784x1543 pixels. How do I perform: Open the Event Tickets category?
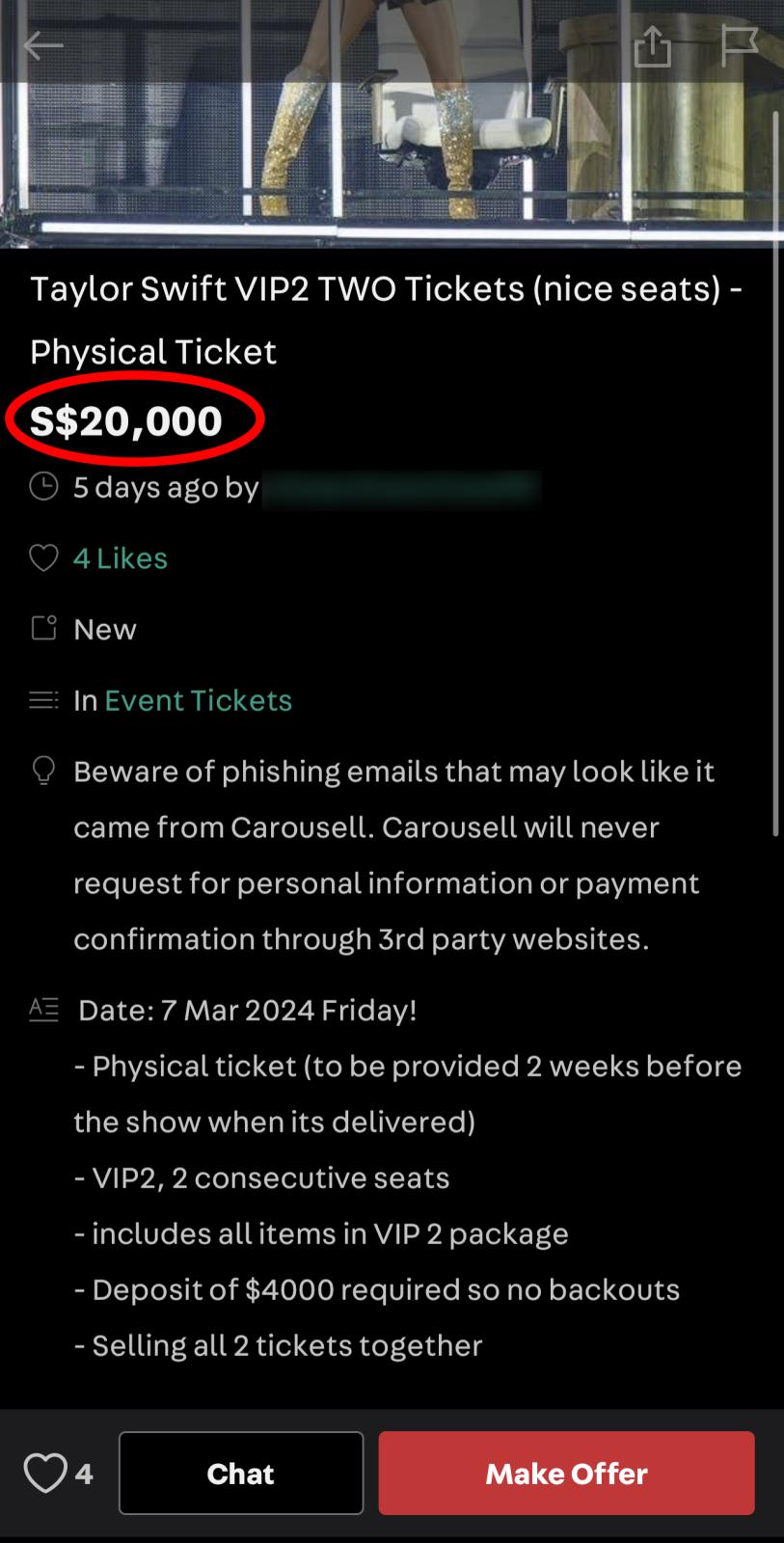click(198, 700)
